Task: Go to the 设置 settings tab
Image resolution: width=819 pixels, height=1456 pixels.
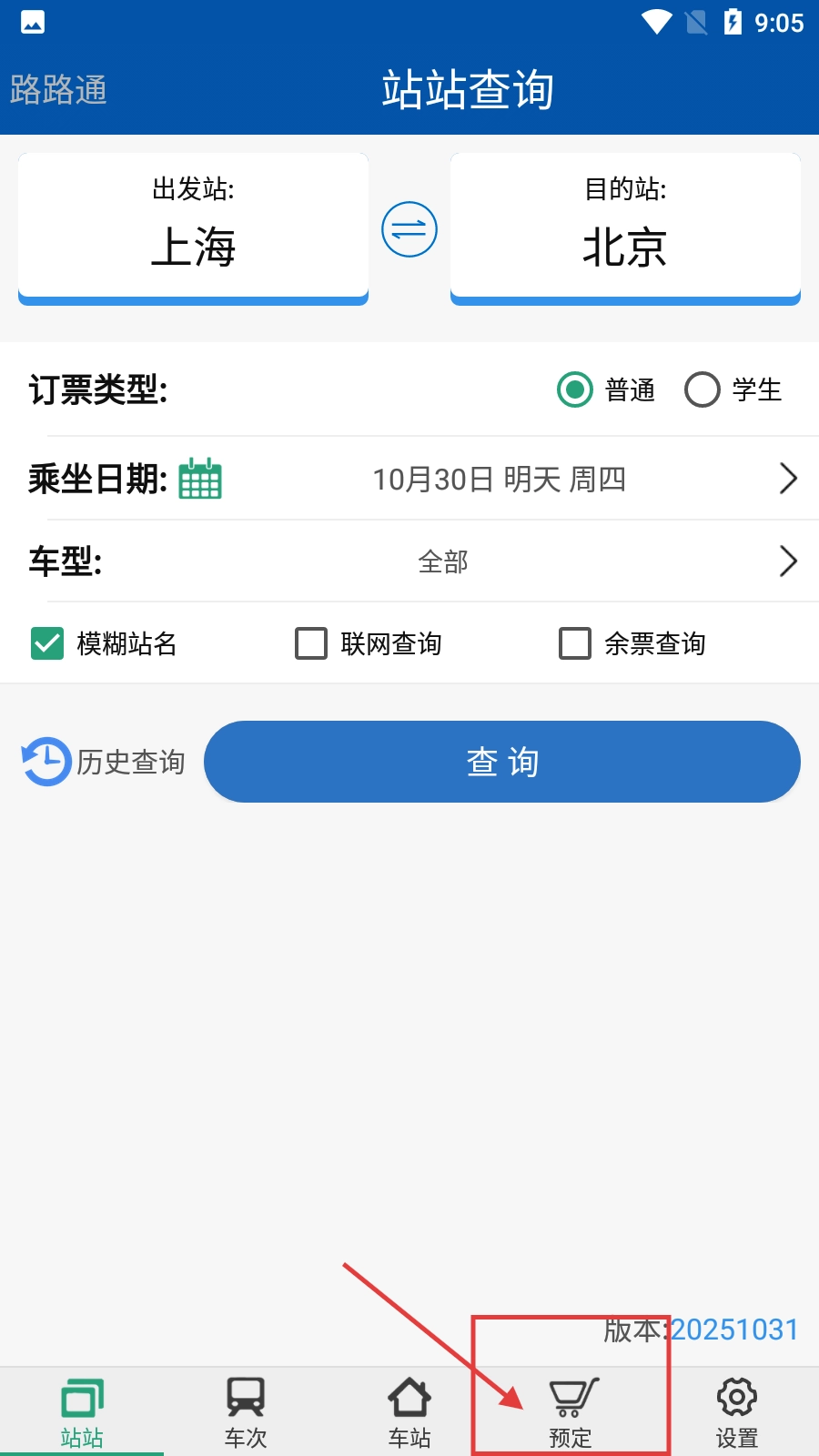Action: point(737,1412)
